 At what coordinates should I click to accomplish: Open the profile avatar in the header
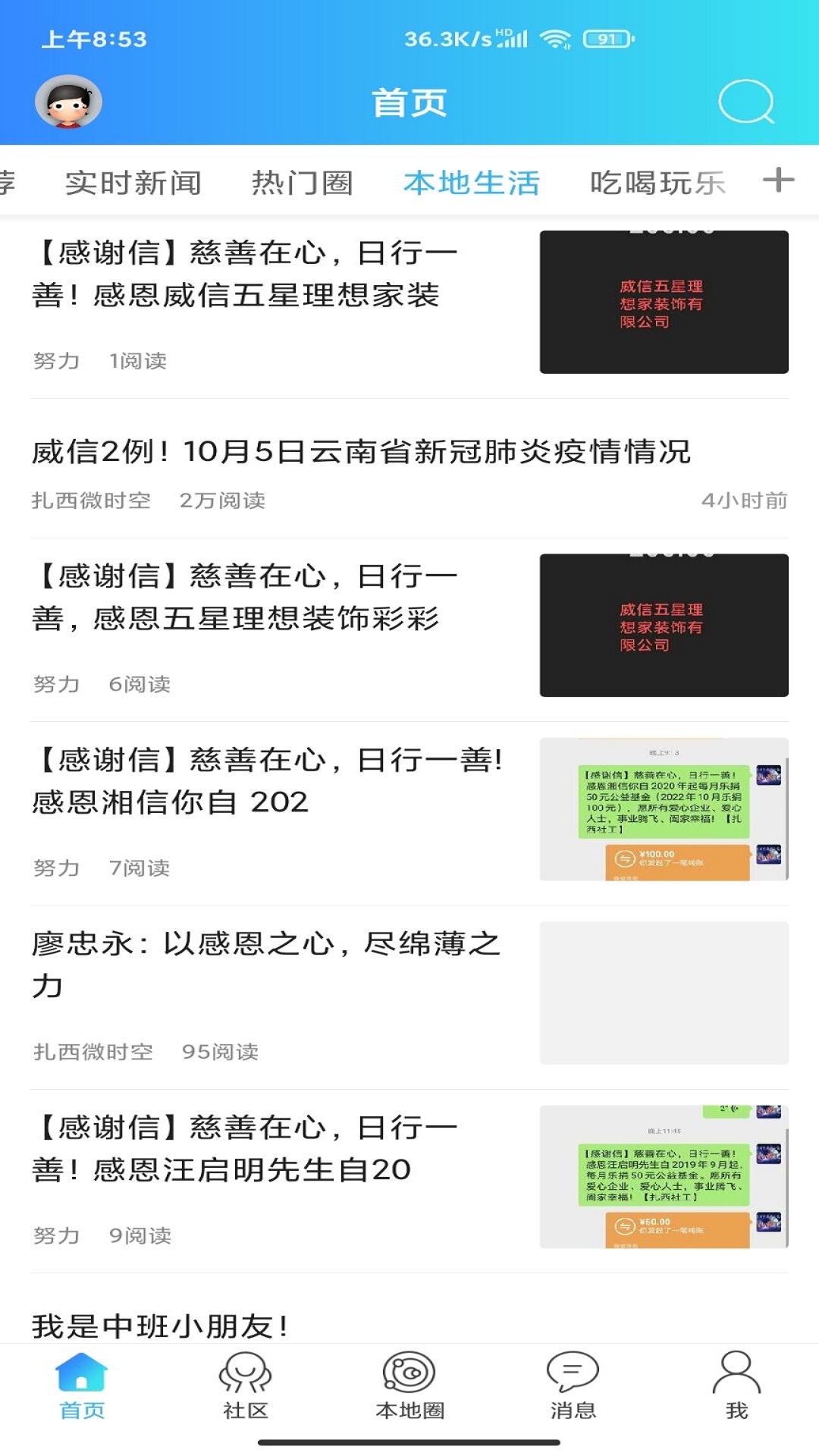click(x=68, y=102)
